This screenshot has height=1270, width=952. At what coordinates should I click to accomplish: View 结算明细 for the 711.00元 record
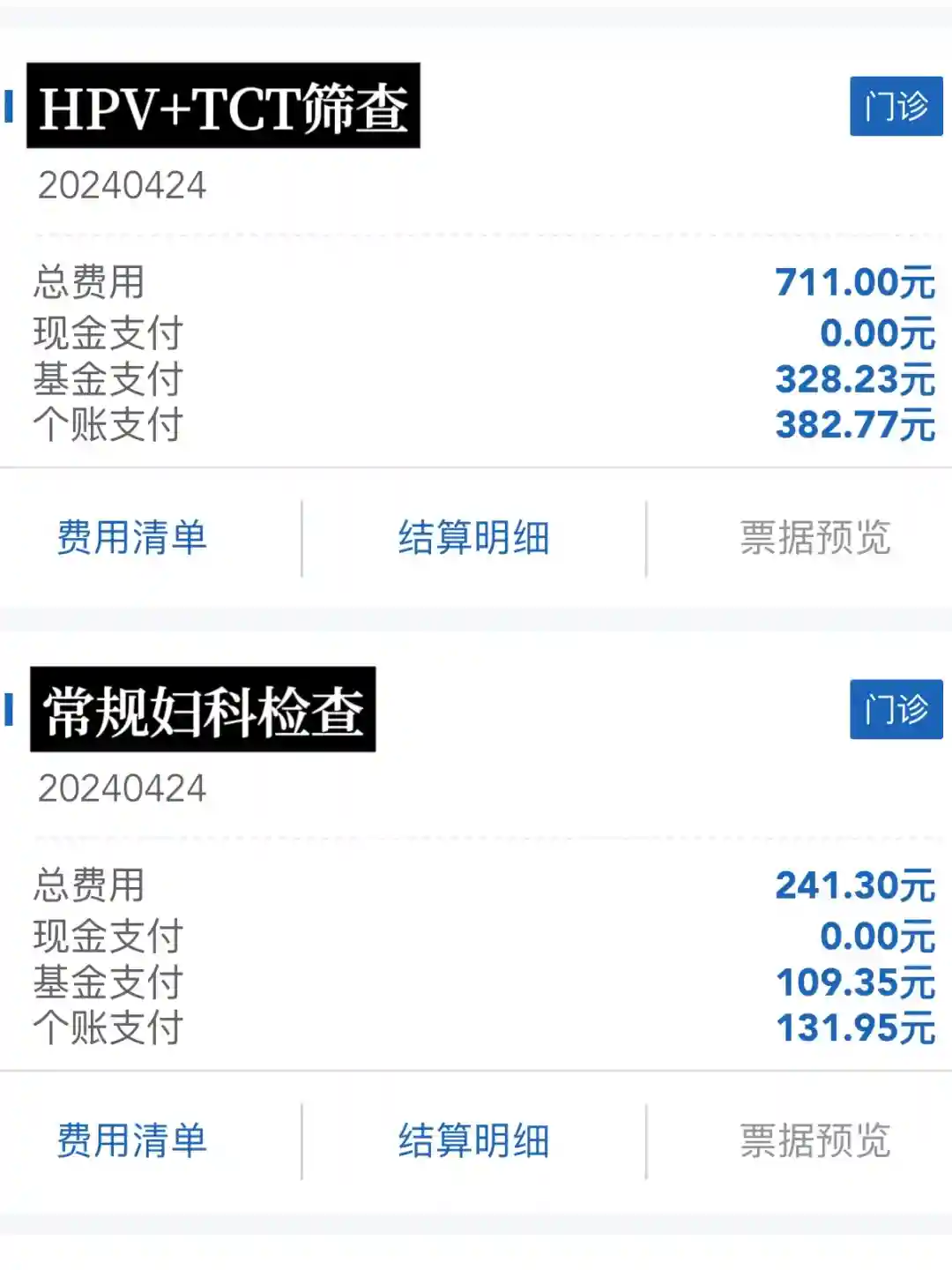(474, 538)
